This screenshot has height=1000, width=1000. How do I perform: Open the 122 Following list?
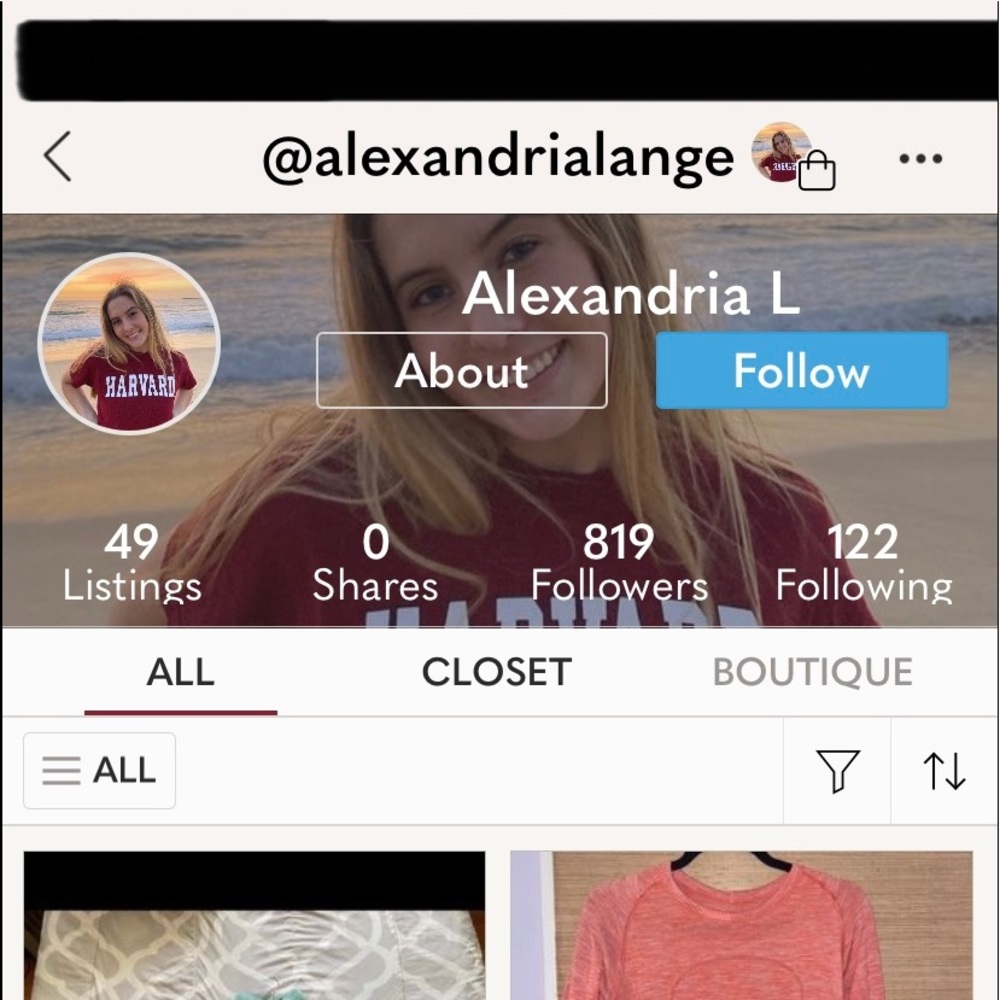(863, 563)
